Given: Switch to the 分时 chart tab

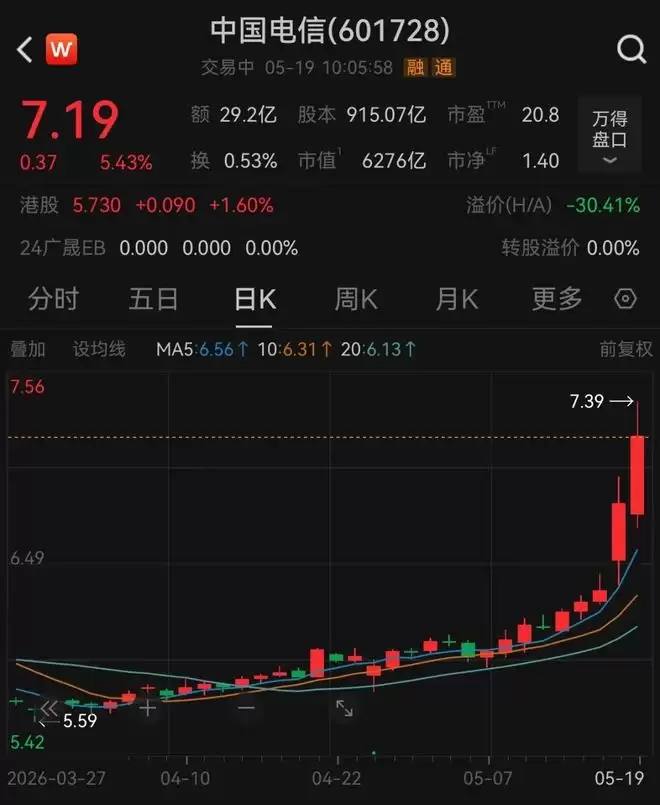Looking at the screenshot, I should tap(53, 299).
